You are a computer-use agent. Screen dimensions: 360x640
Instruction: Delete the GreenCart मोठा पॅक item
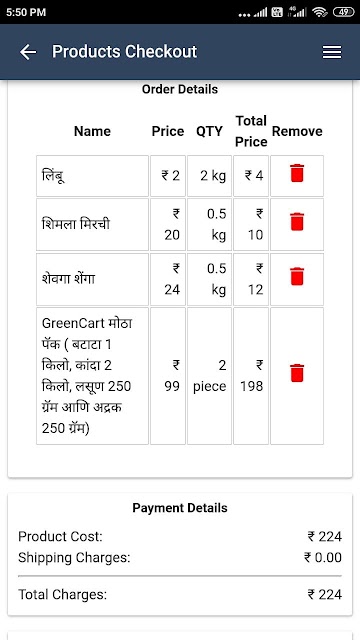coord(297,373)
